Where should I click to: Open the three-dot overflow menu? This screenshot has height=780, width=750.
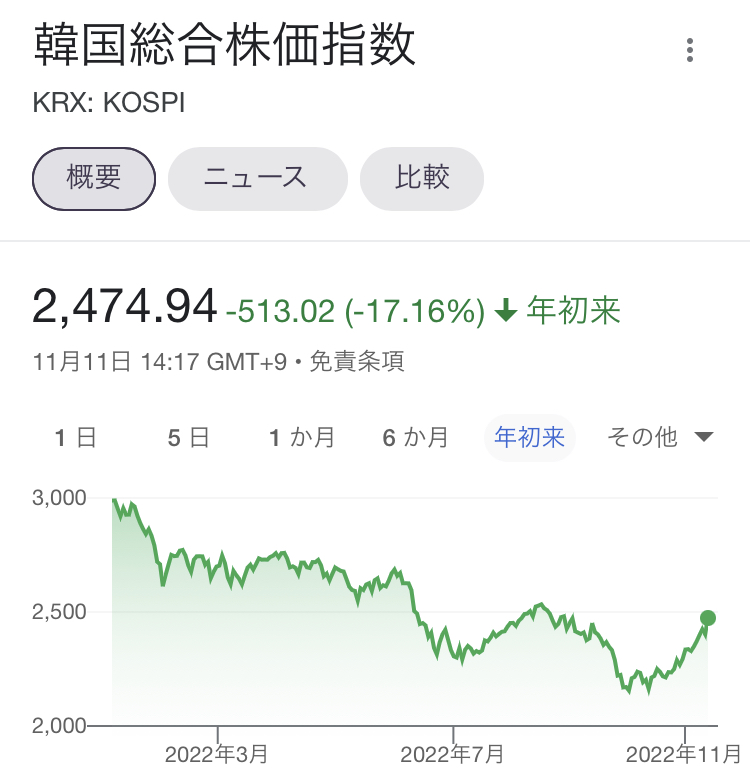690,51
